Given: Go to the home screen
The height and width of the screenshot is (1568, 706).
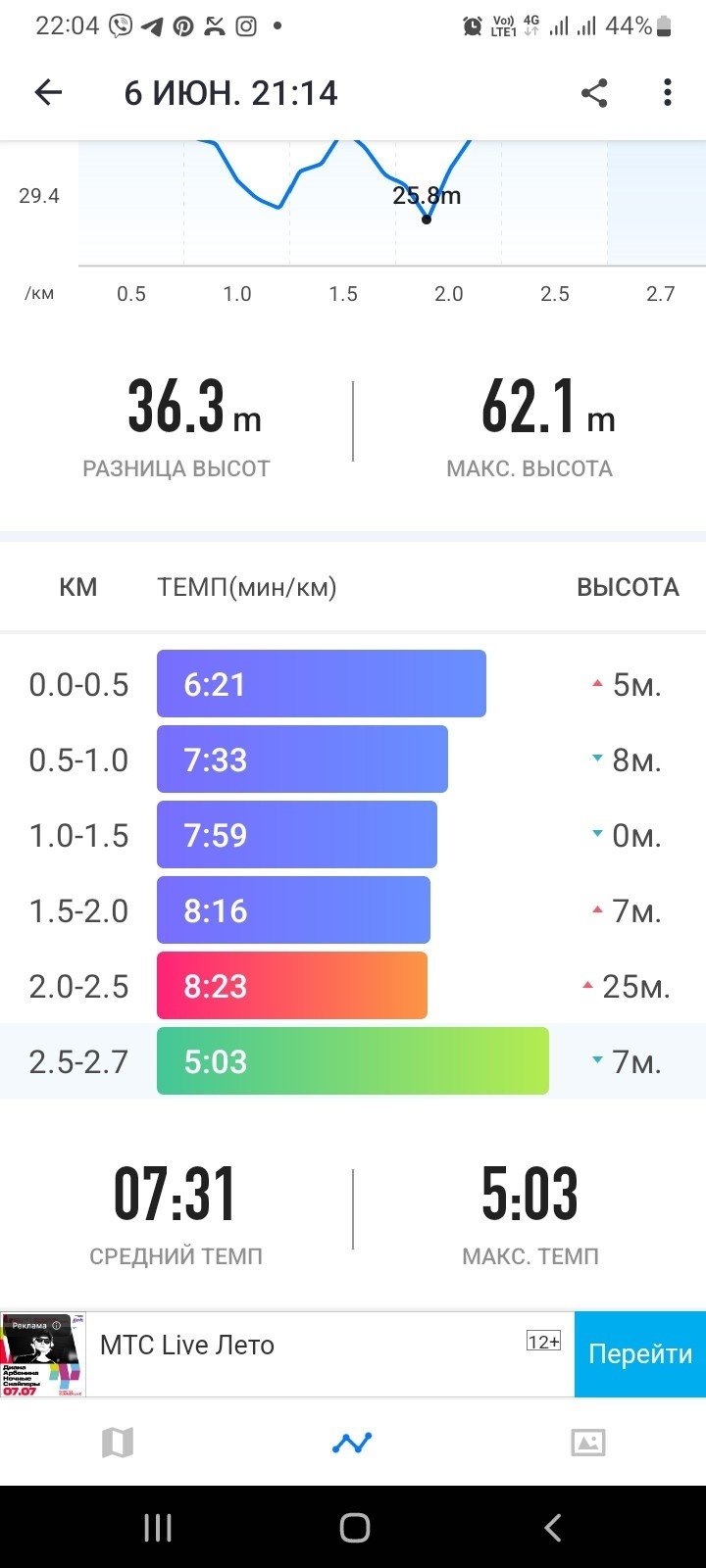Looking at the screenshot, I should click(354, 1527).
